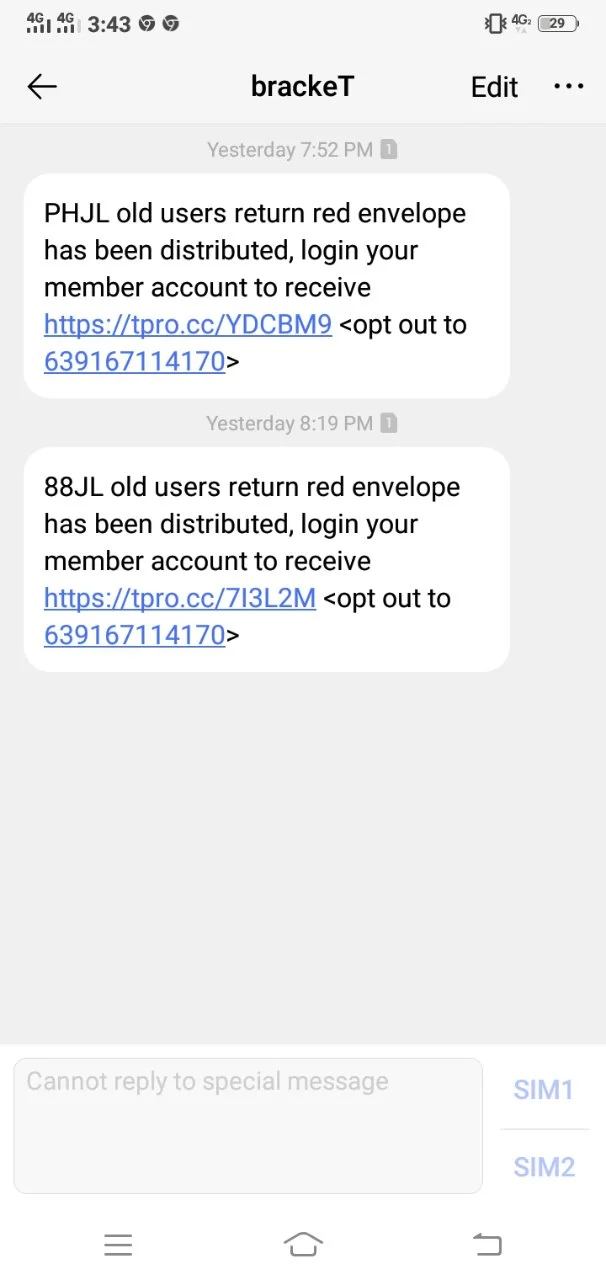Tap Edit in the top bar
The width and height of the screenshot is (606, 1280).
[x=494, y=87]
